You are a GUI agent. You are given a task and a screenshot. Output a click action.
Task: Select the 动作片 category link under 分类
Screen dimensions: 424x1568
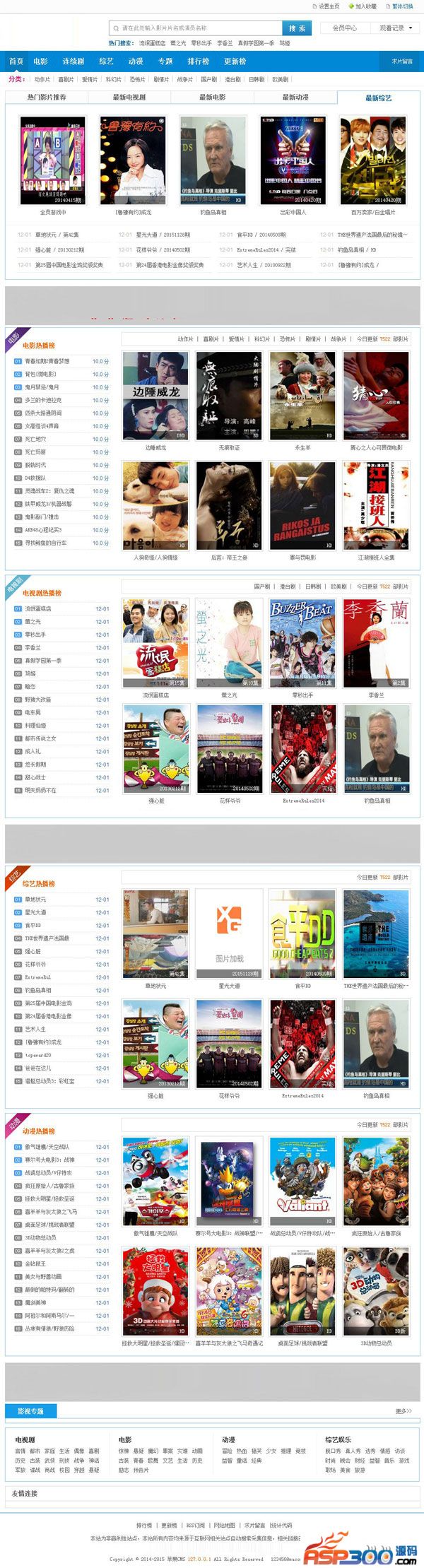[x=42, y=80]
